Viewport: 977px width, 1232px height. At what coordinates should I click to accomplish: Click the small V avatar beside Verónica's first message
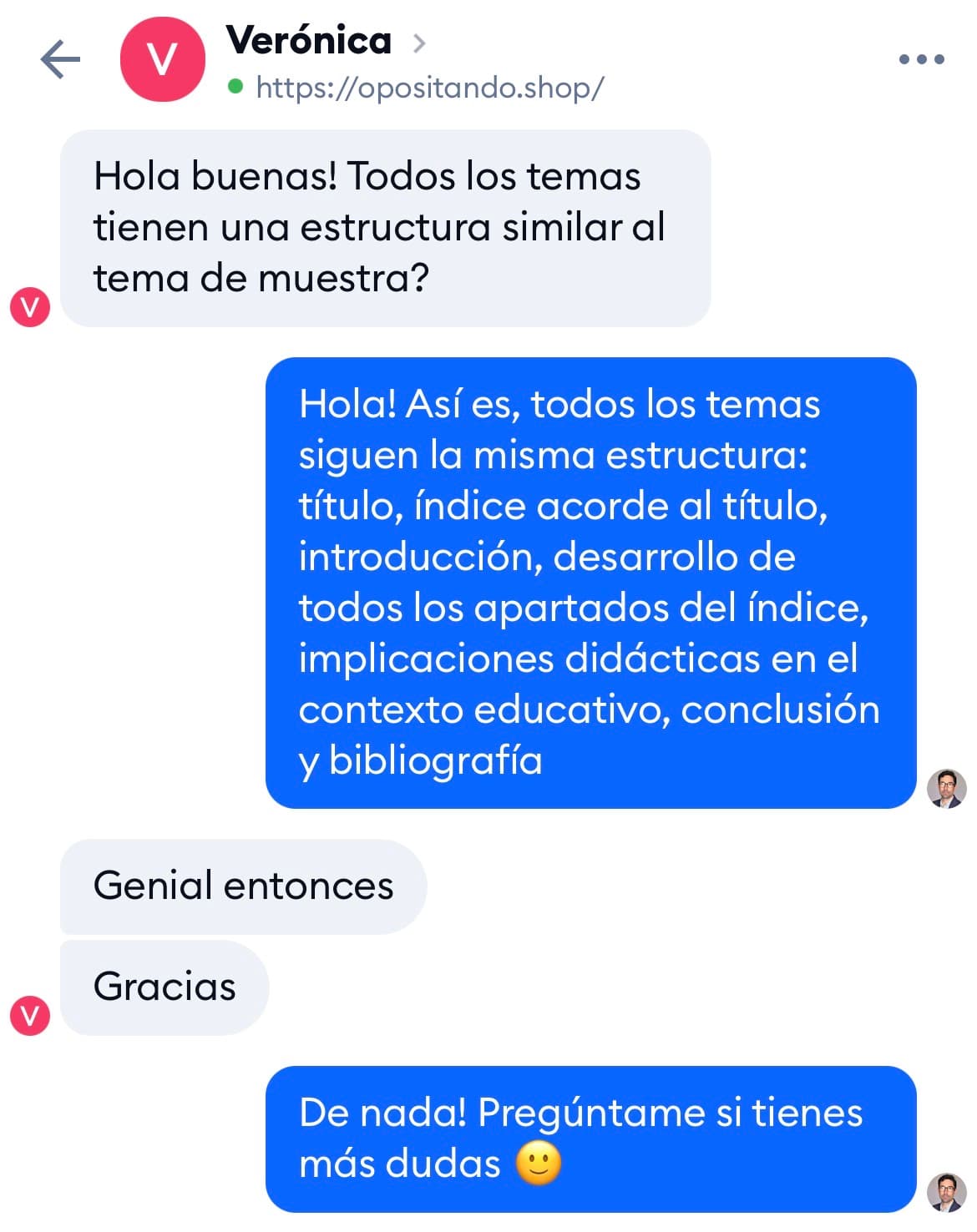pos(30,305)
